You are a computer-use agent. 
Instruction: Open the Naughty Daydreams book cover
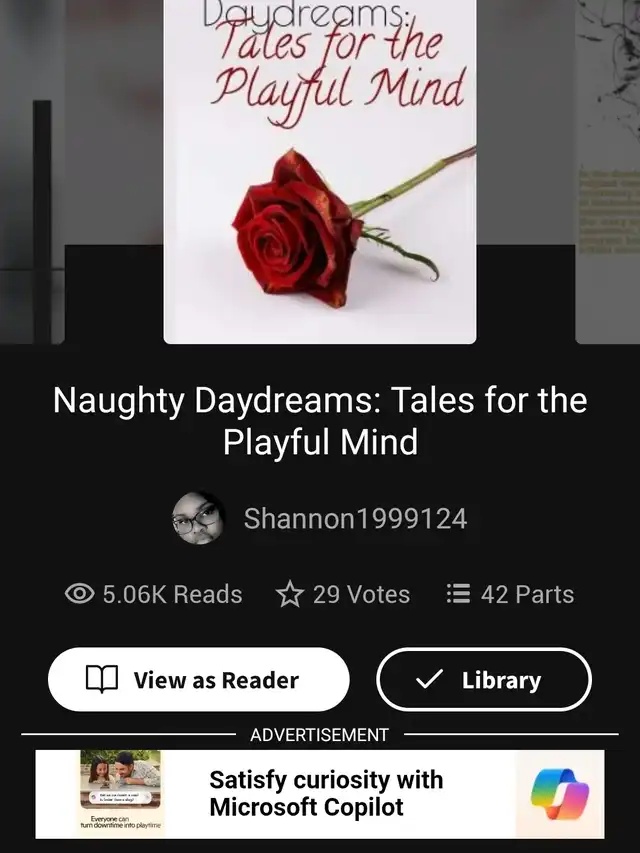coord(319,170)
